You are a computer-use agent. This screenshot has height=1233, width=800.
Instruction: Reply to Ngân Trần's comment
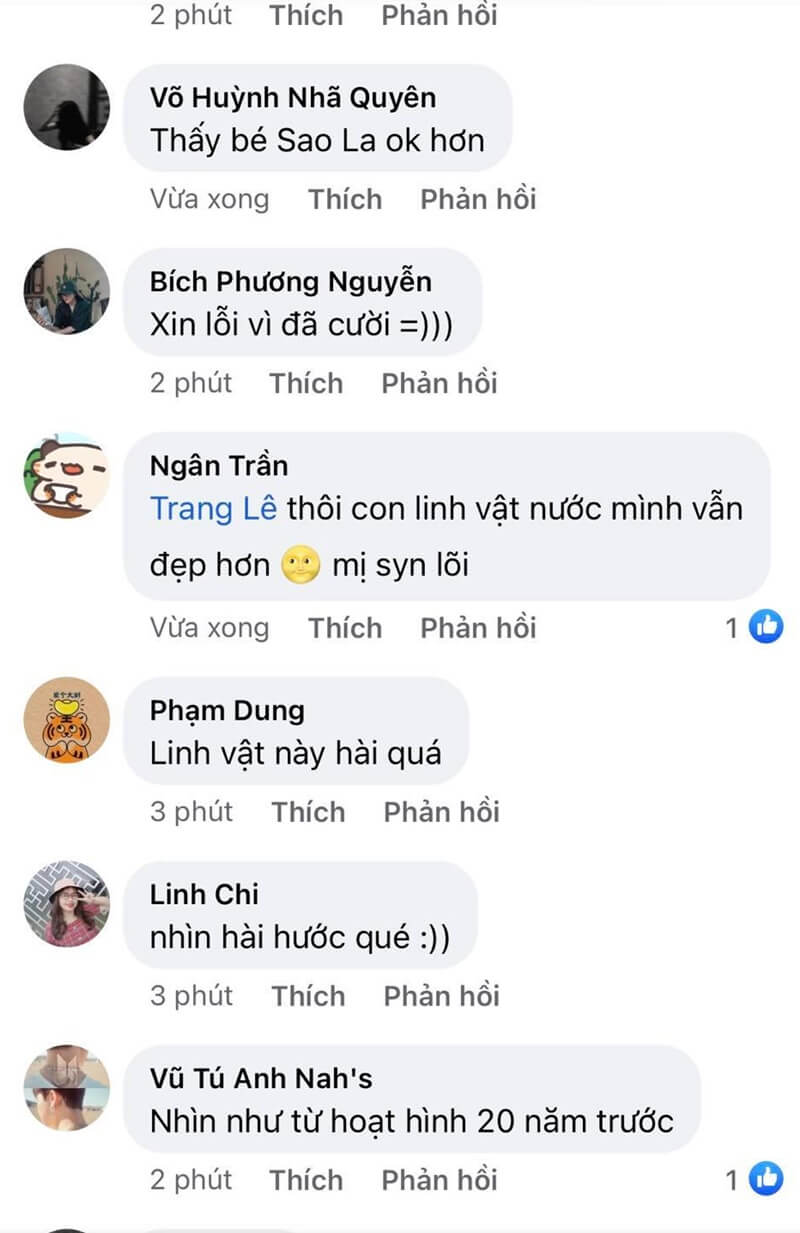pyautogui.click(x=478, y=628)
